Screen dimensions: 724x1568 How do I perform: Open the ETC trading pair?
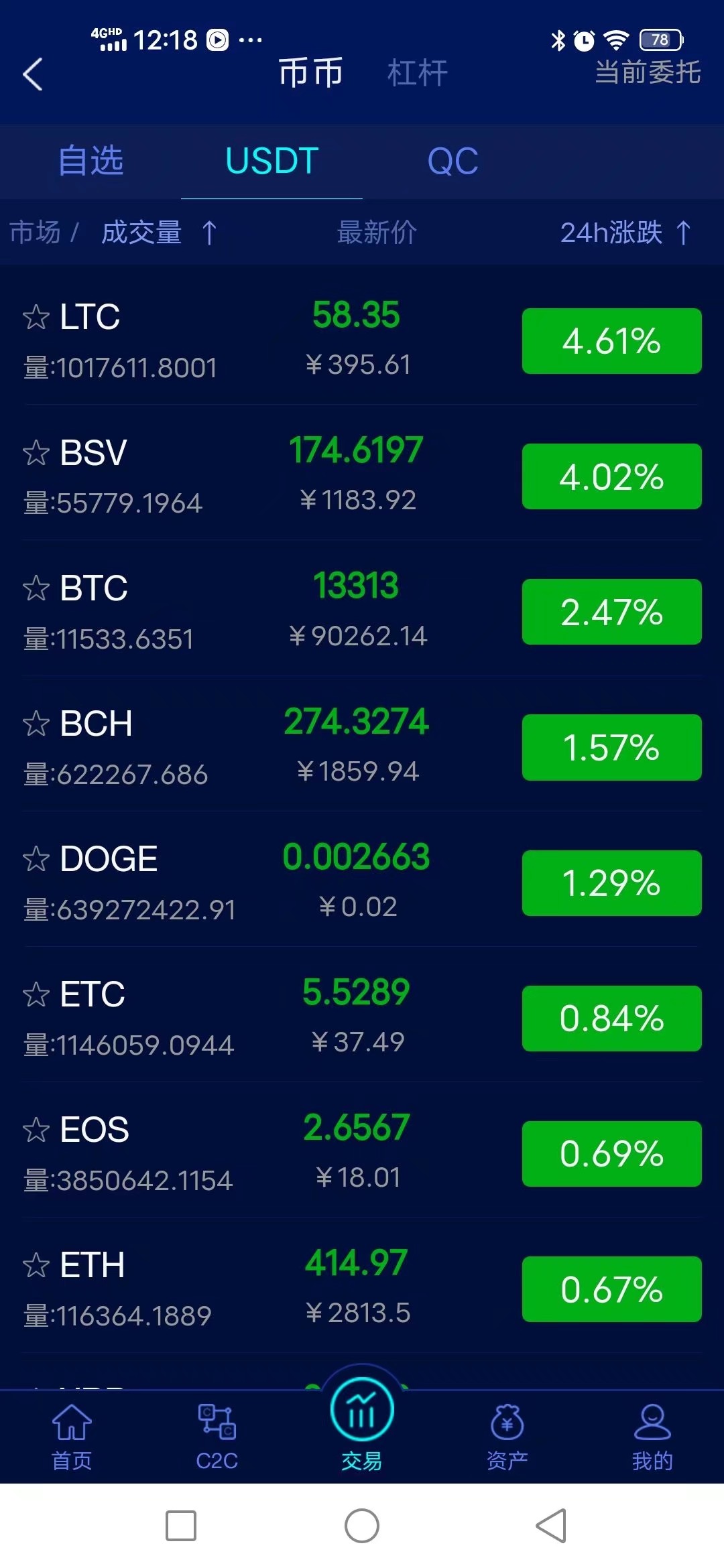(362, 1017)
